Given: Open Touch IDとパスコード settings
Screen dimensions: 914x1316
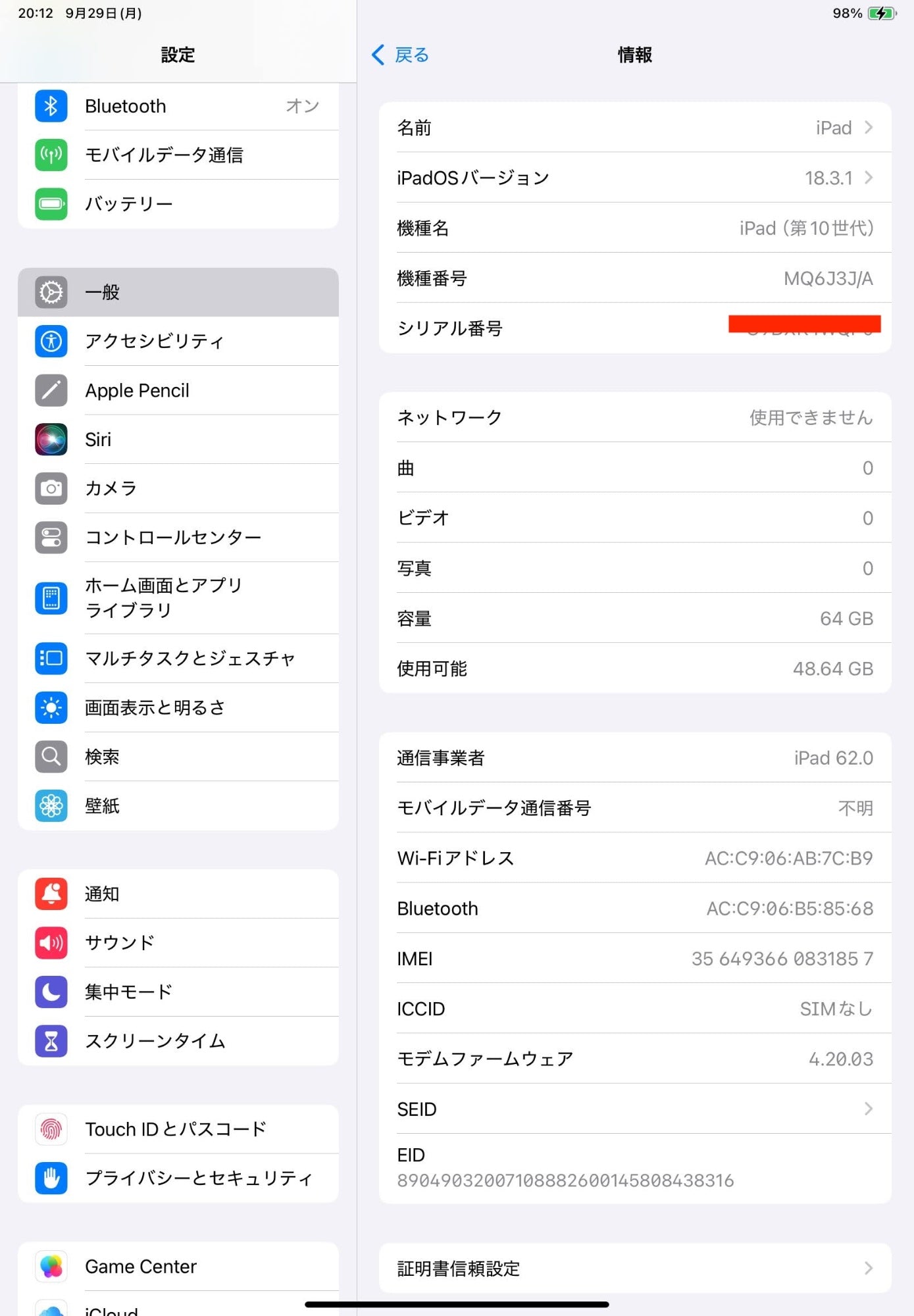Looking at the screenshot, I should (178, 1129).
